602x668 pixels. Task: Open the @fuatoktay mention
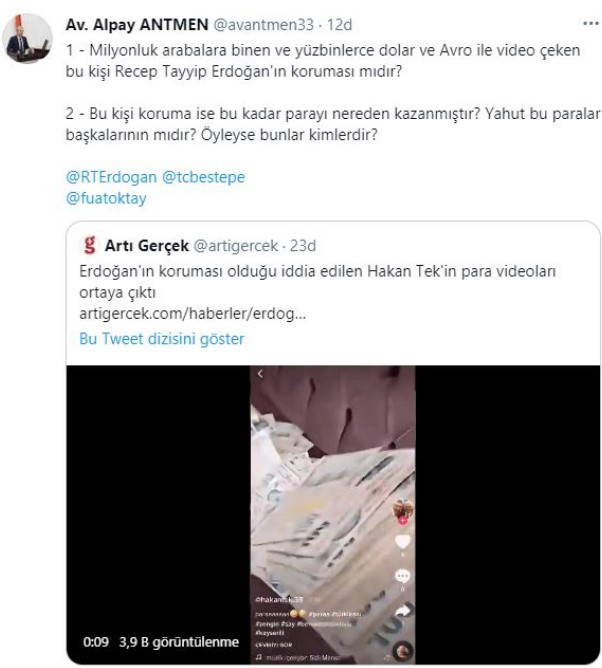click(x=106, y=198)
